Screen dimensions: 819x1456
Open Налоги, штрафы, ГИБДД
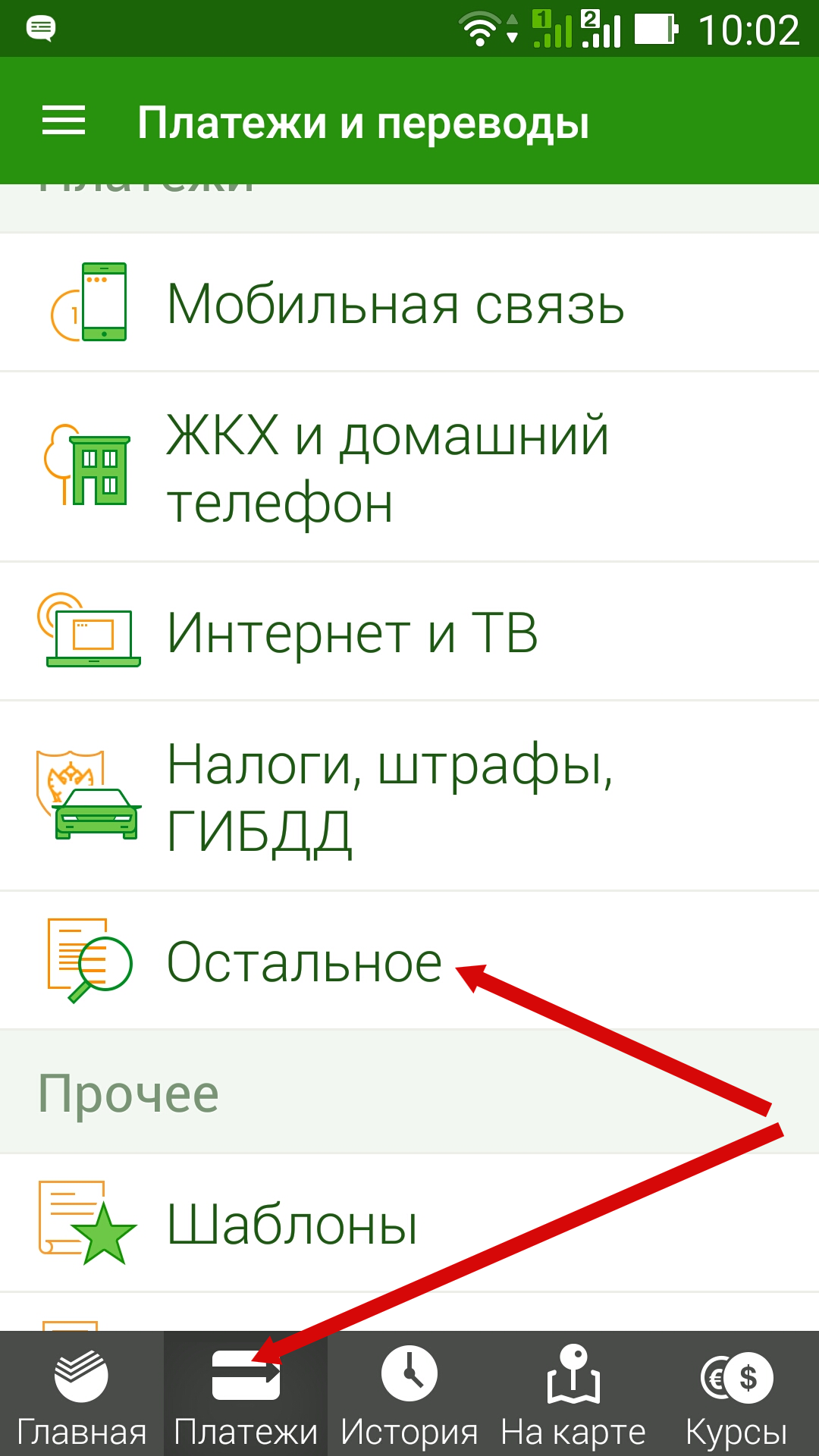(x=391, y=798)
